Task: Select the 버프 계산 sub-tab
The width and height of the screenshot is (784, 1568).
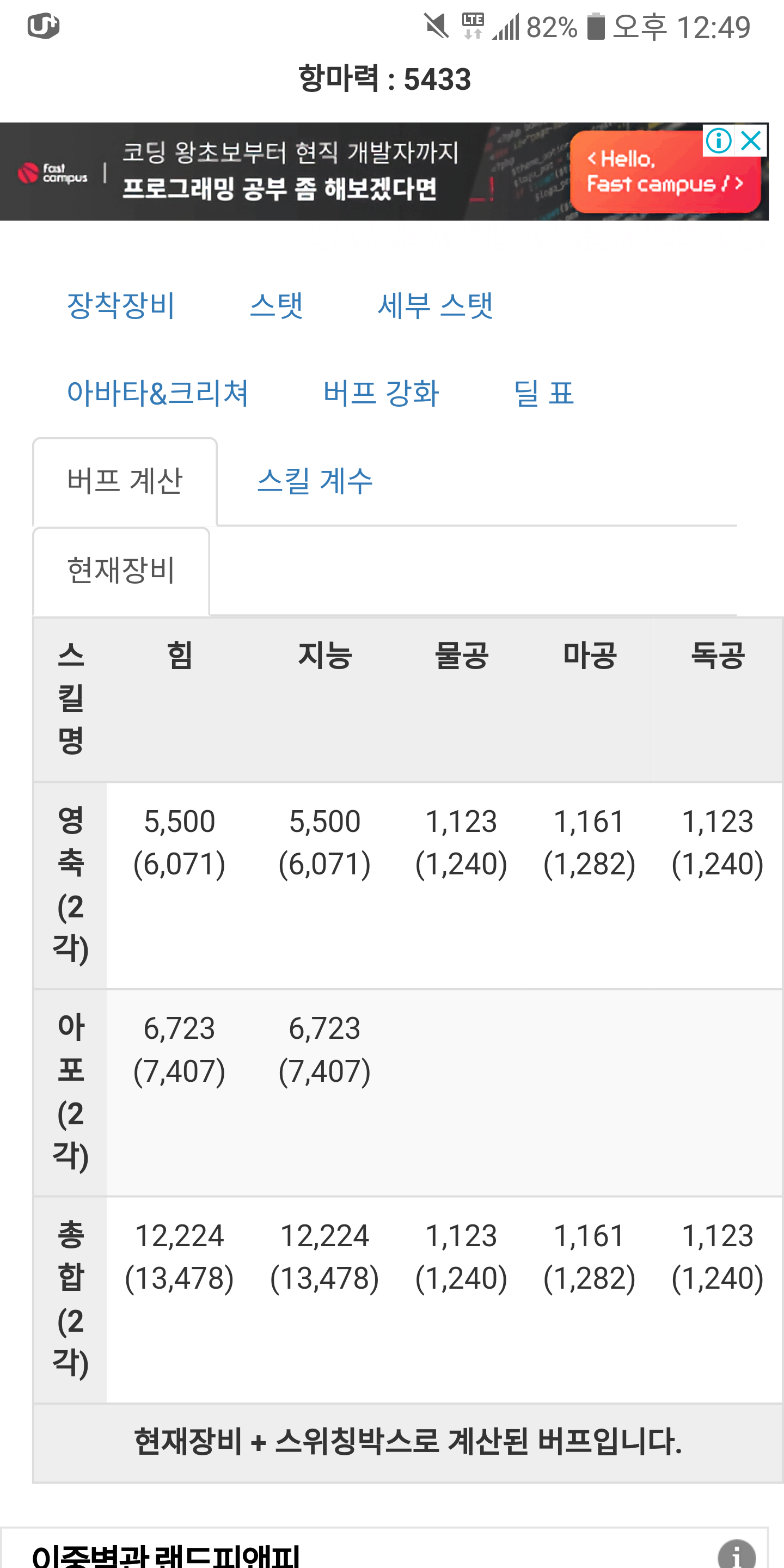Action: click(125, 481)
